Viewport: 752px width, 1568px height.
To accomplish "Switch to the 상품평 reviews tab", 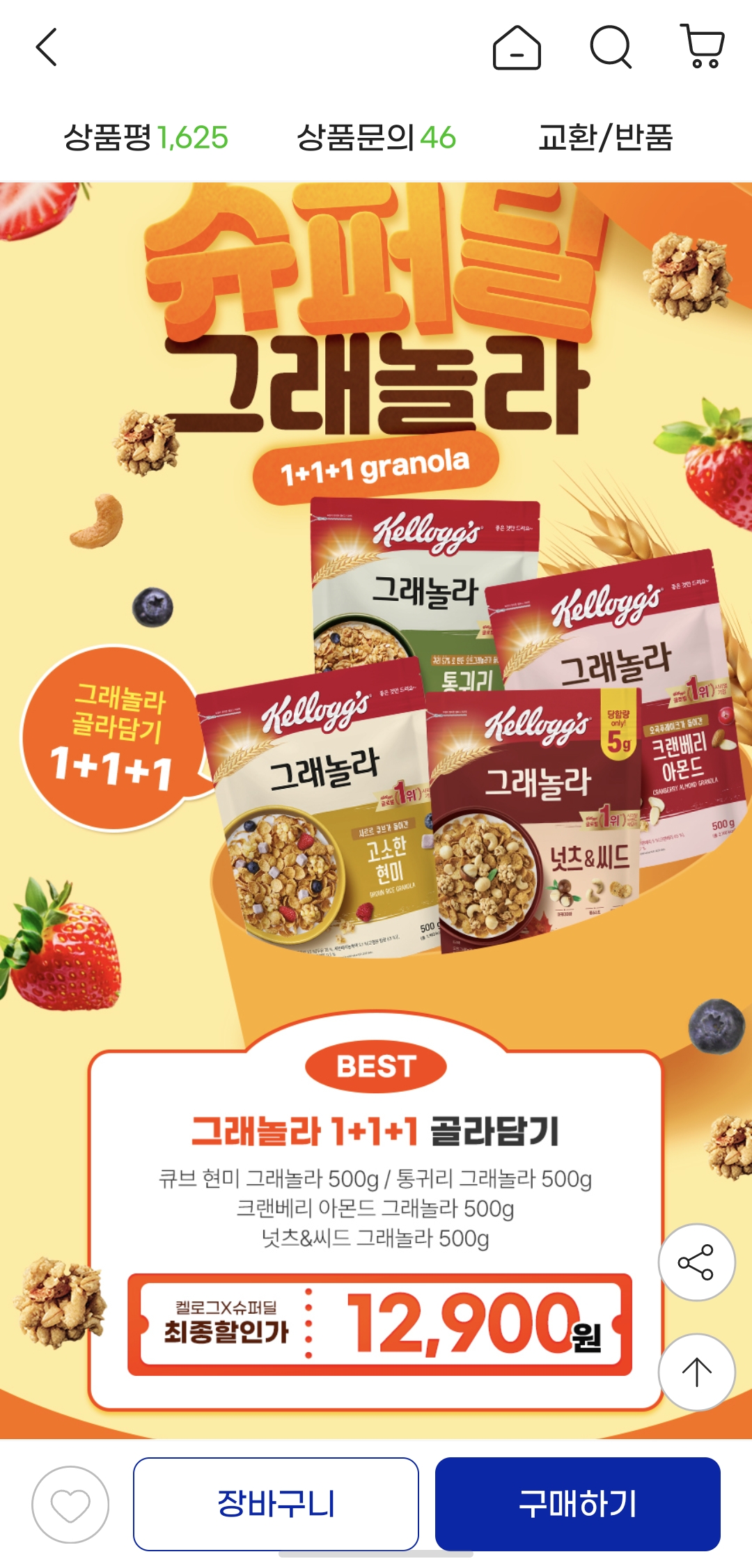I will pyautogui.click(x=146, y=137).
